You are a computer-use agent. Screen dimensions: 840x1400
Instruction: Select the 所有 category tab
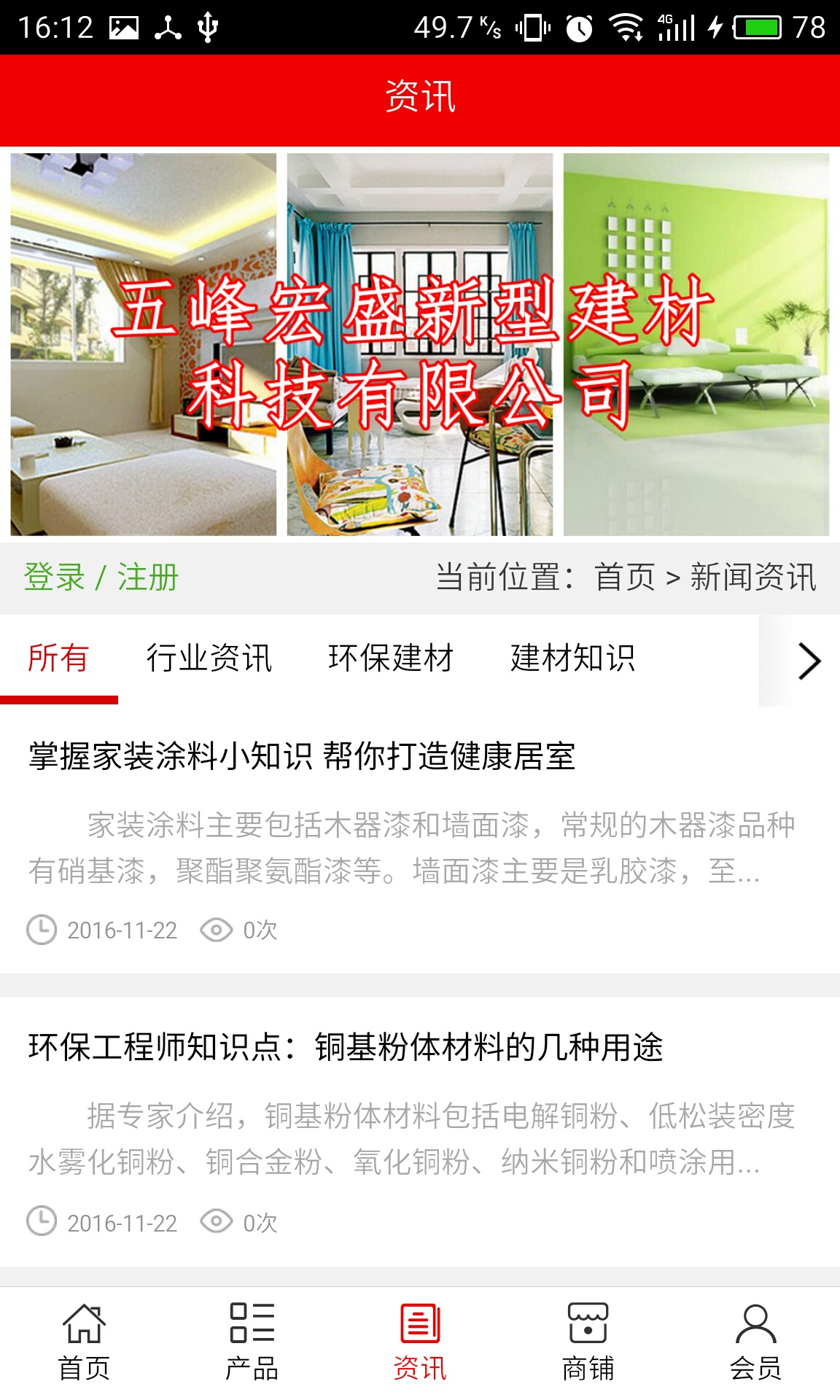point(58,658)
